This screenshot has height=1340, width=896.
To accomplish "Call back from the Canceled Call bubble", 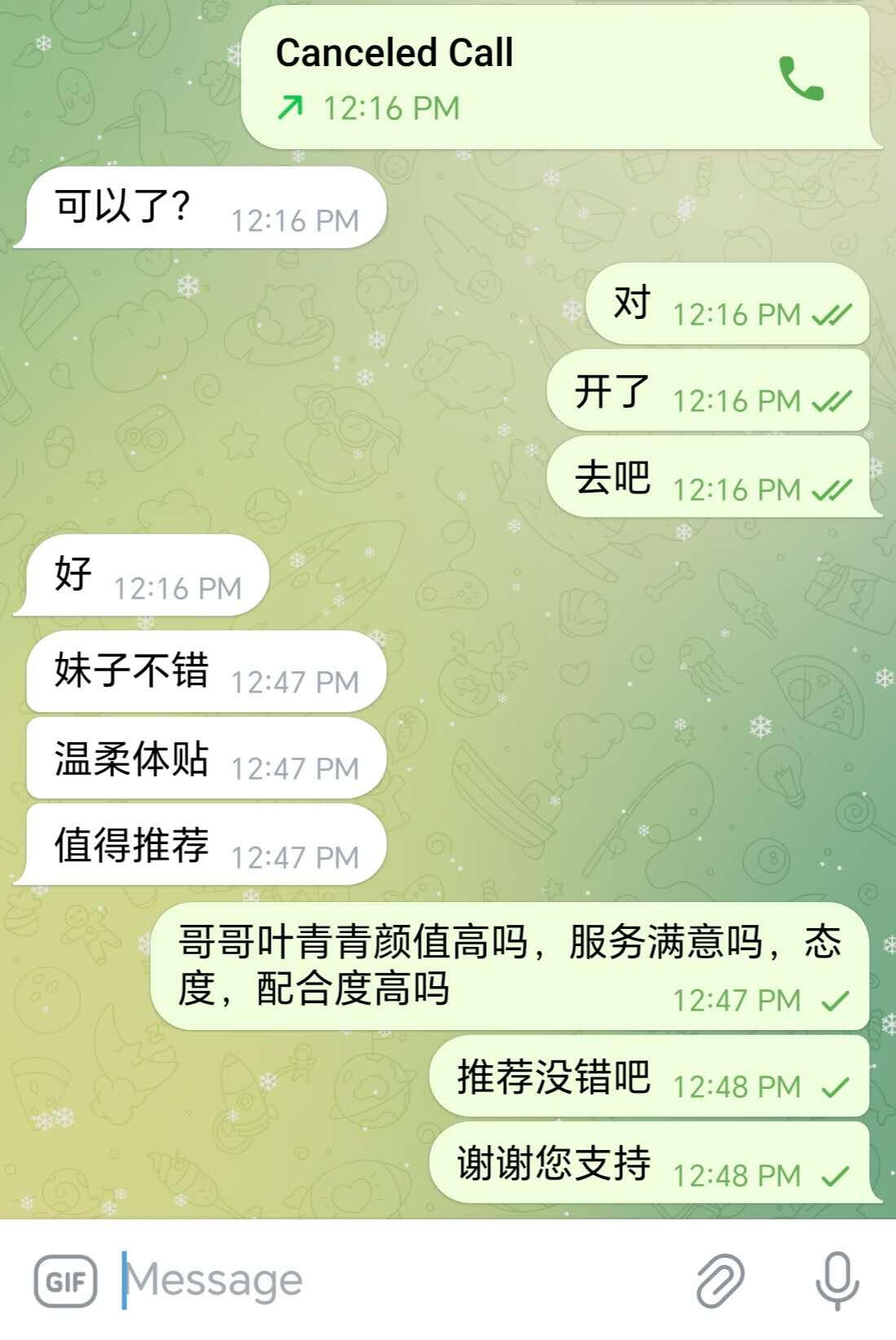I will tap(801, 78).
